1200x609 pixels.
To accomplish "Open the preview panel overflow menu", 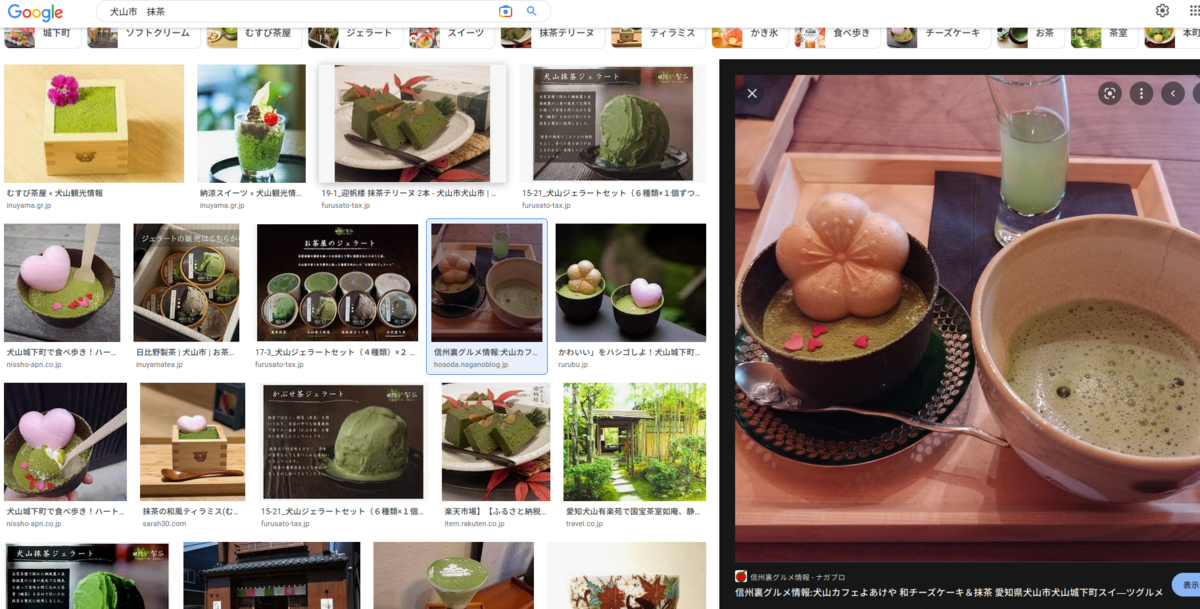I will point(1141,93).
